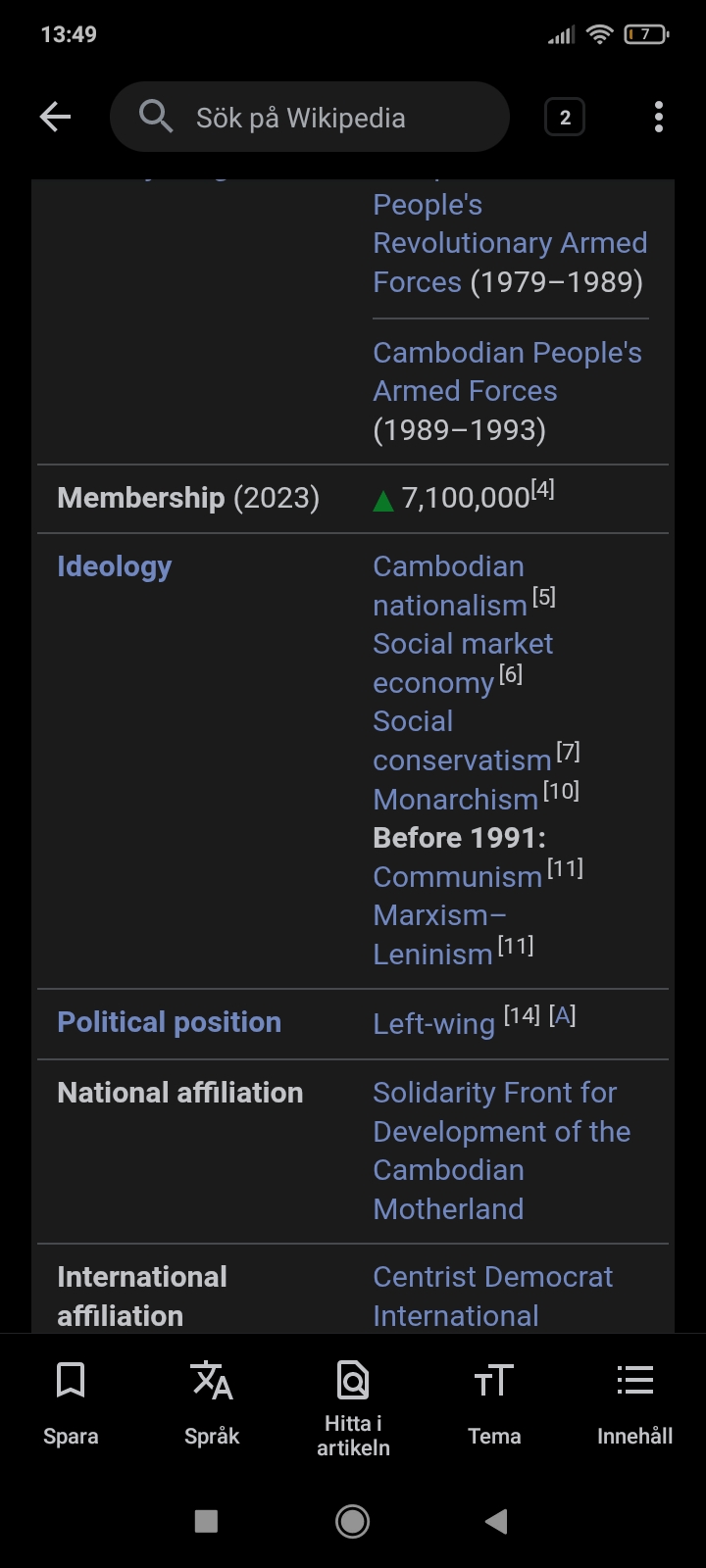Follow the Cambodian nationalism link
This screenshot has width=706, height=1568.
click(x=450, y=586)
